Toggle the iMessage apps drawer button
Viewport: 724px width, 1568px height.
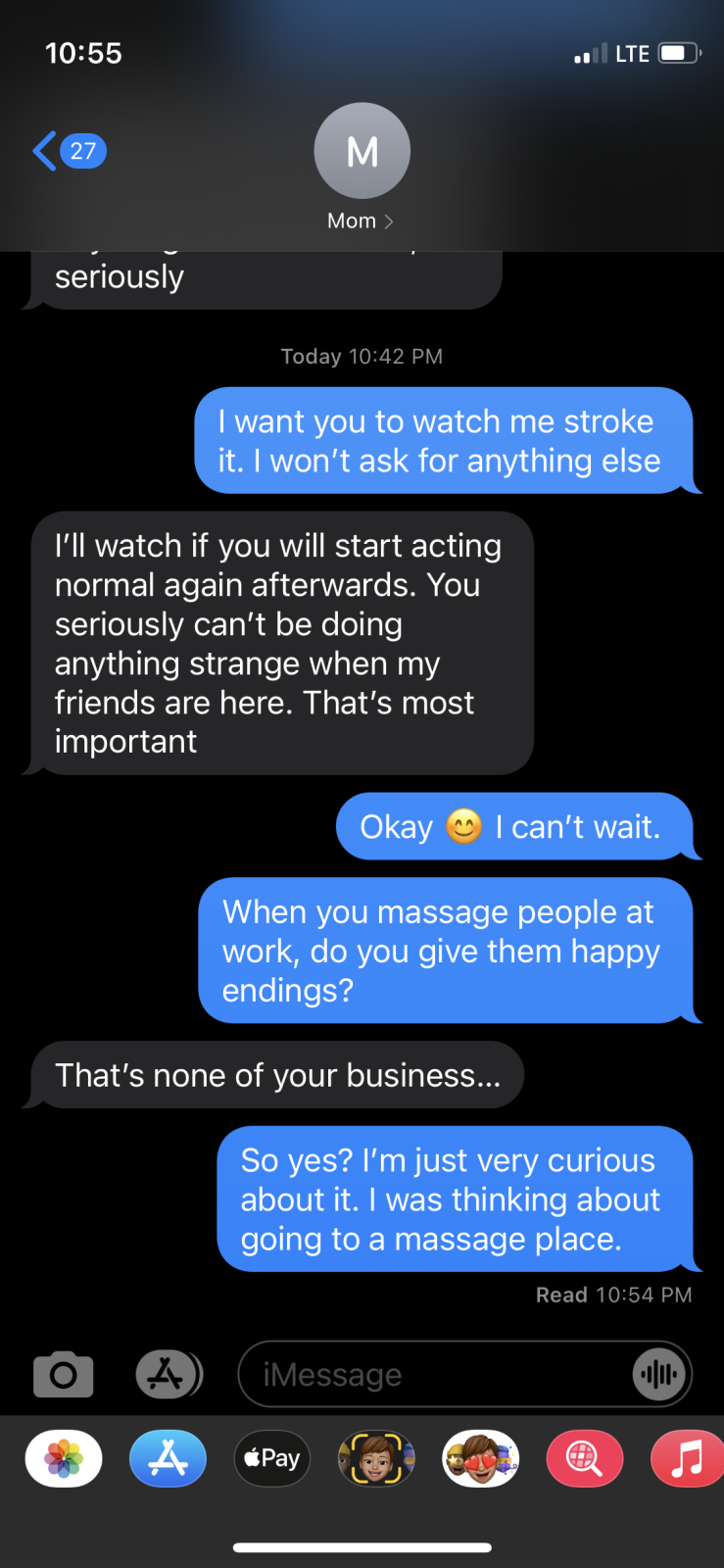point(168,1374)
